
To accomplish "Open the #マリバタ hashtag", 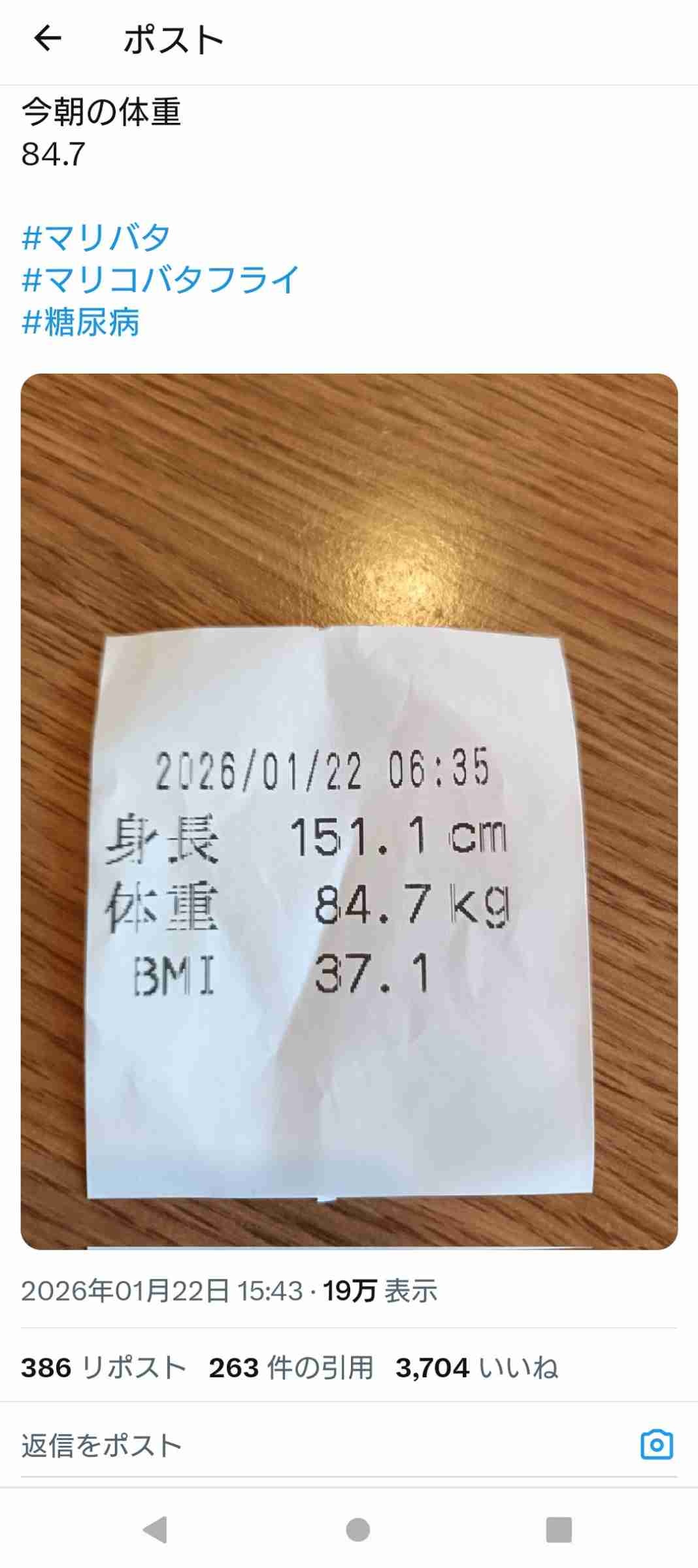I will 96,237.
